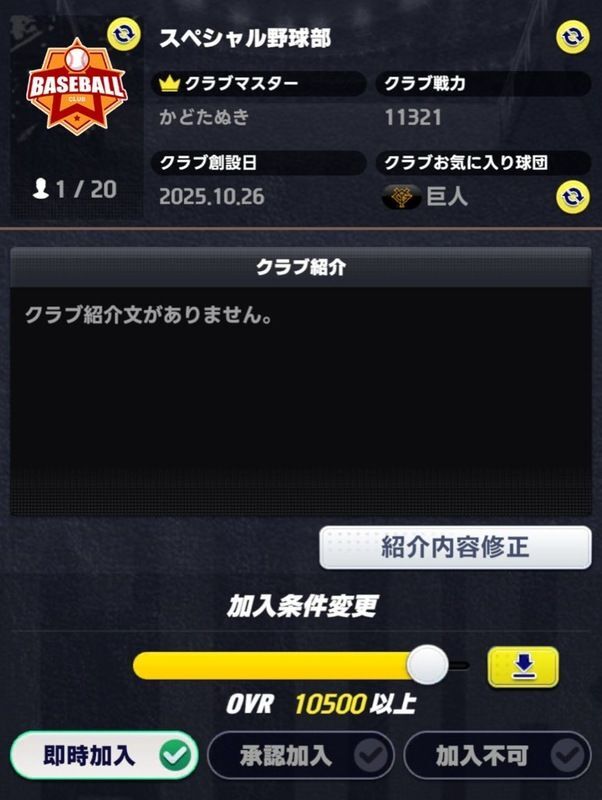602x800 pixels.
Task: Save the join condition with download button
Action: (x=522, y=667)
